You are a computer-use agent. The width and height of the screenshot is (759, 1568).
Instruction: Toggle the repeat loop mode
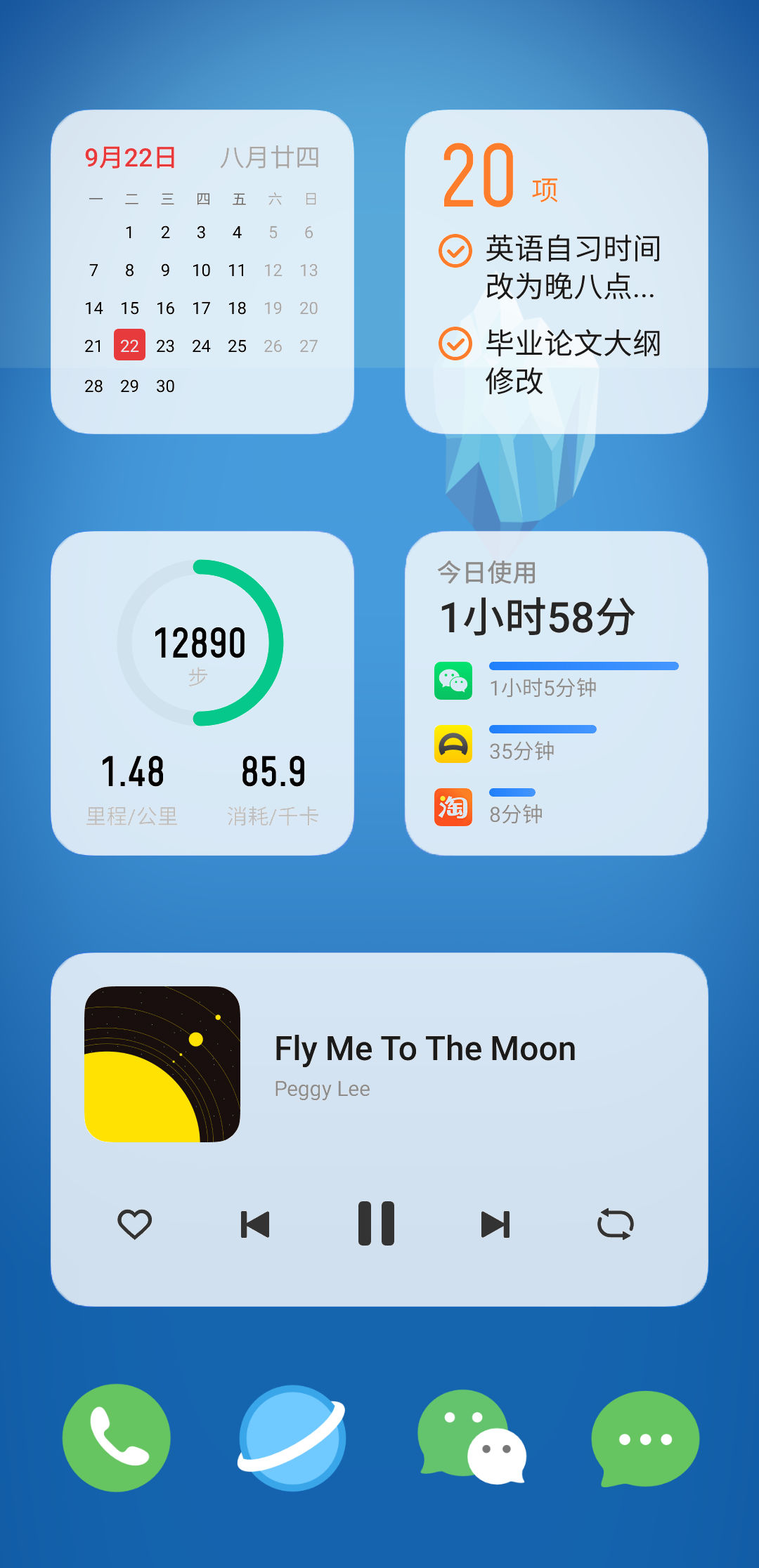(615, 1224)
